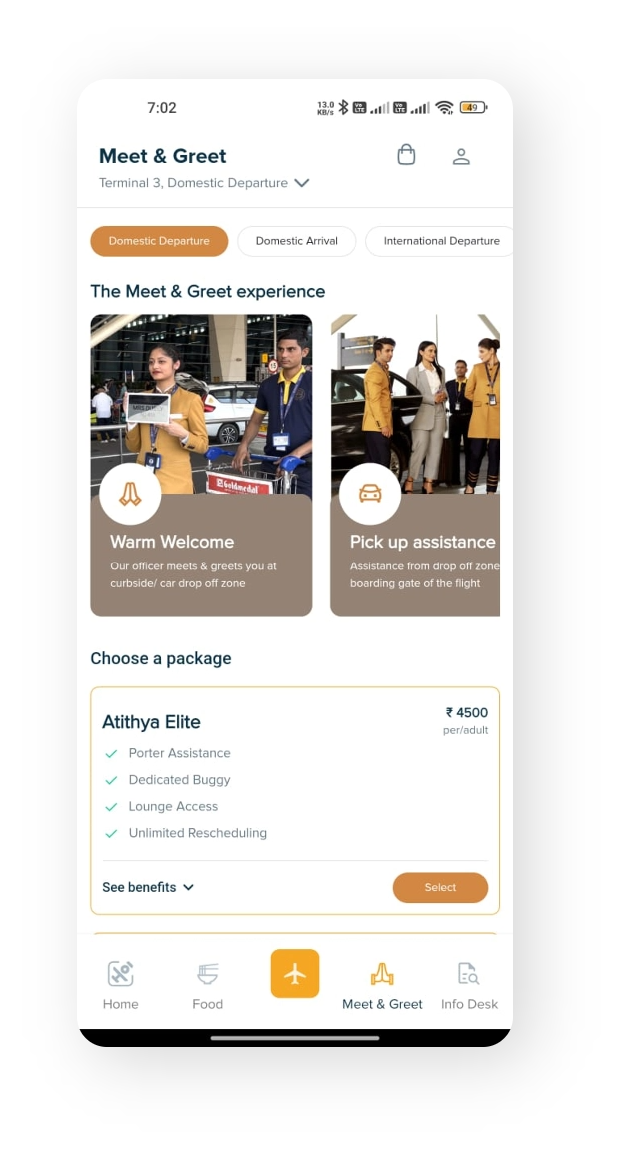Switch to the Domestic Arrival chip
This screenshot has height=1154, width=622.
click(296, 241)
